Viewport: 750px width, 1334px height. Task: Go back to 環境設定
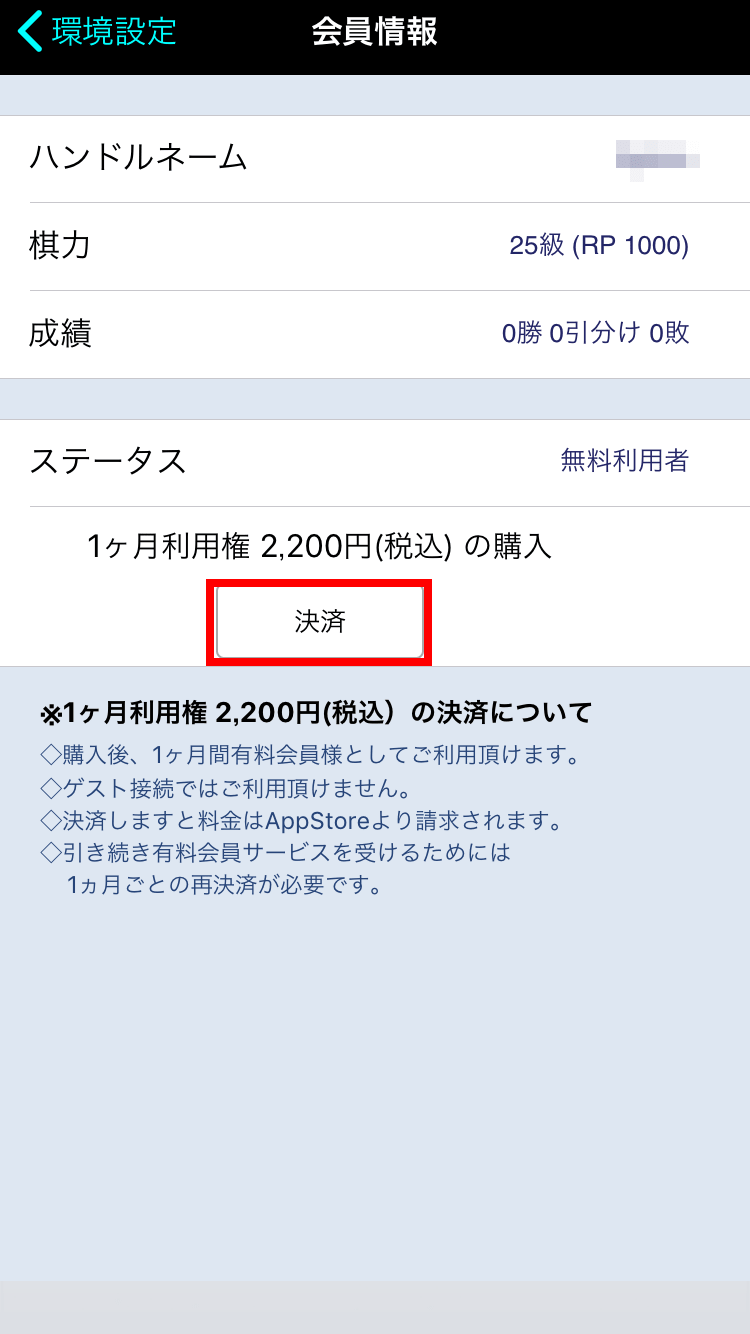pos(98,32)
